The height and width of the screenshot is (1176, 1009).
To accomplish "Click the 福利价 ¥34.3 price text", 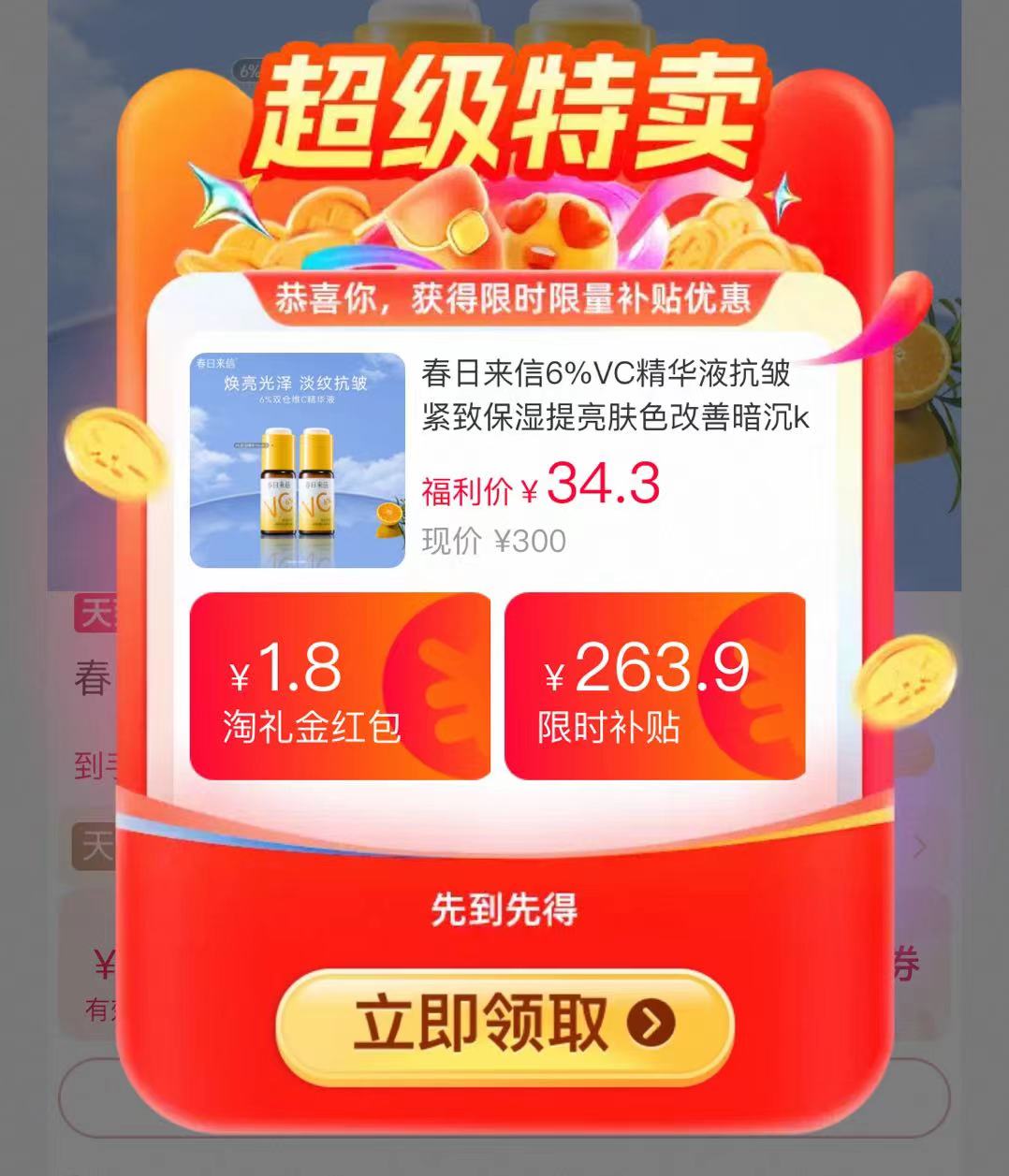I will (x=539, y=483).
